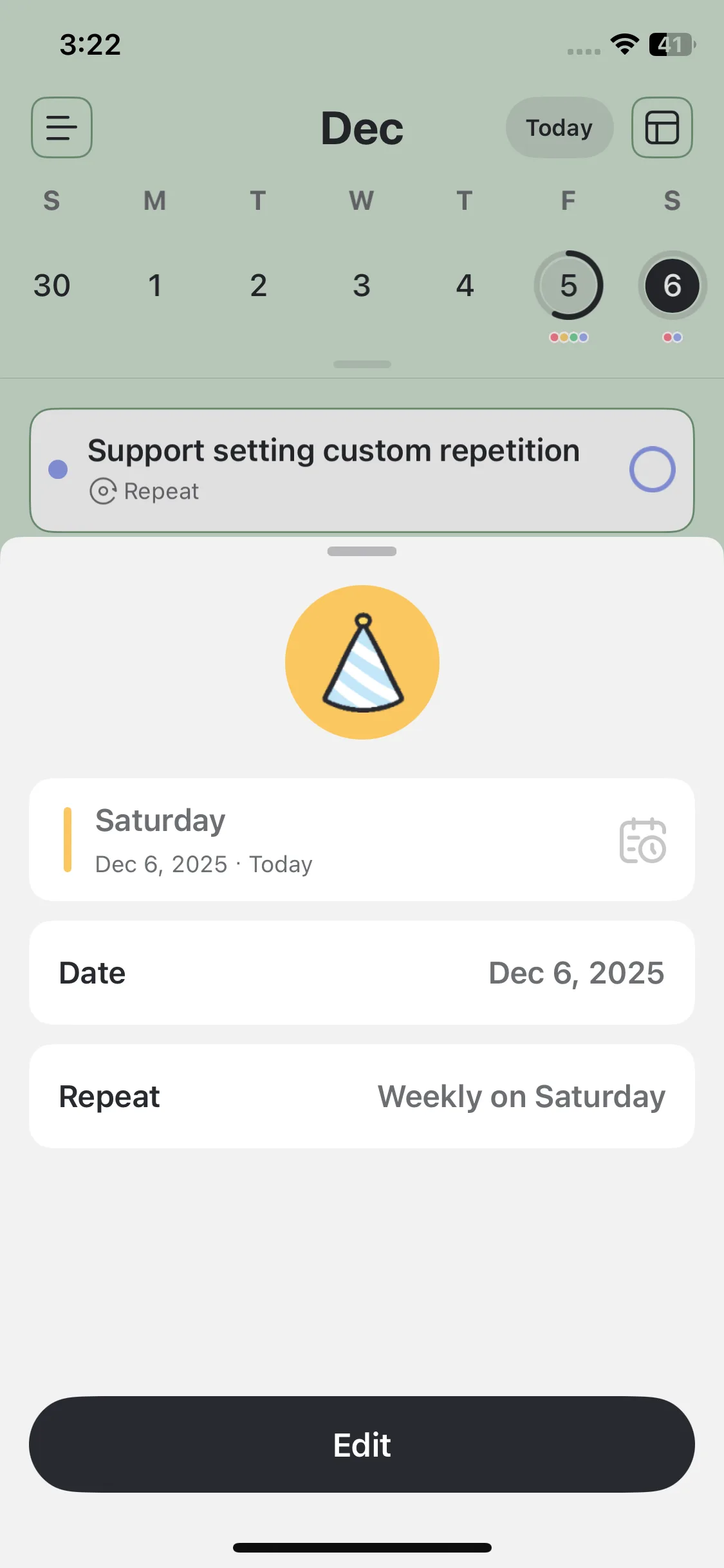Viewport: 724px width, 1568px height.
Task: Tap the party hat icon
Action: click(362, 662)
